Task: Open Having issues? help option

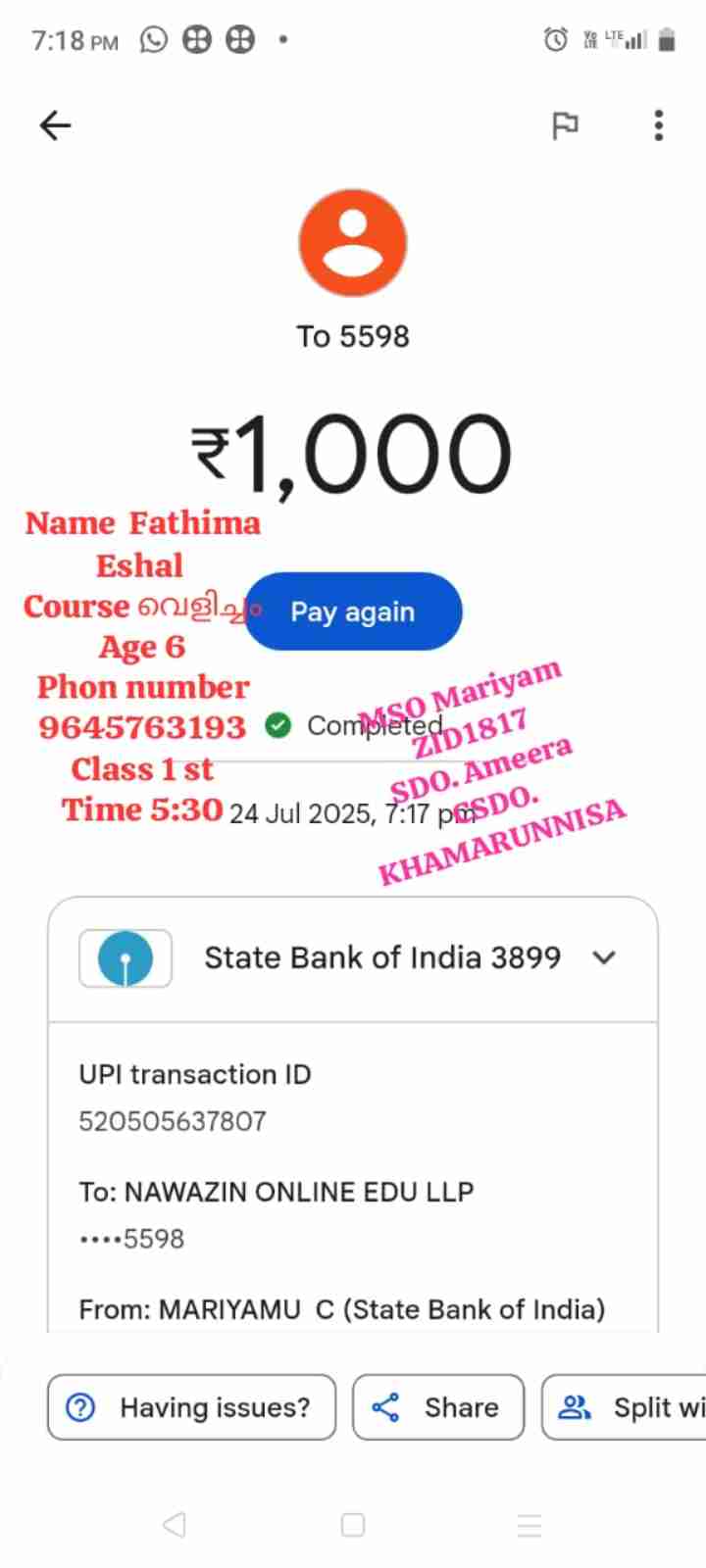Action: (x=191, y=1407)
